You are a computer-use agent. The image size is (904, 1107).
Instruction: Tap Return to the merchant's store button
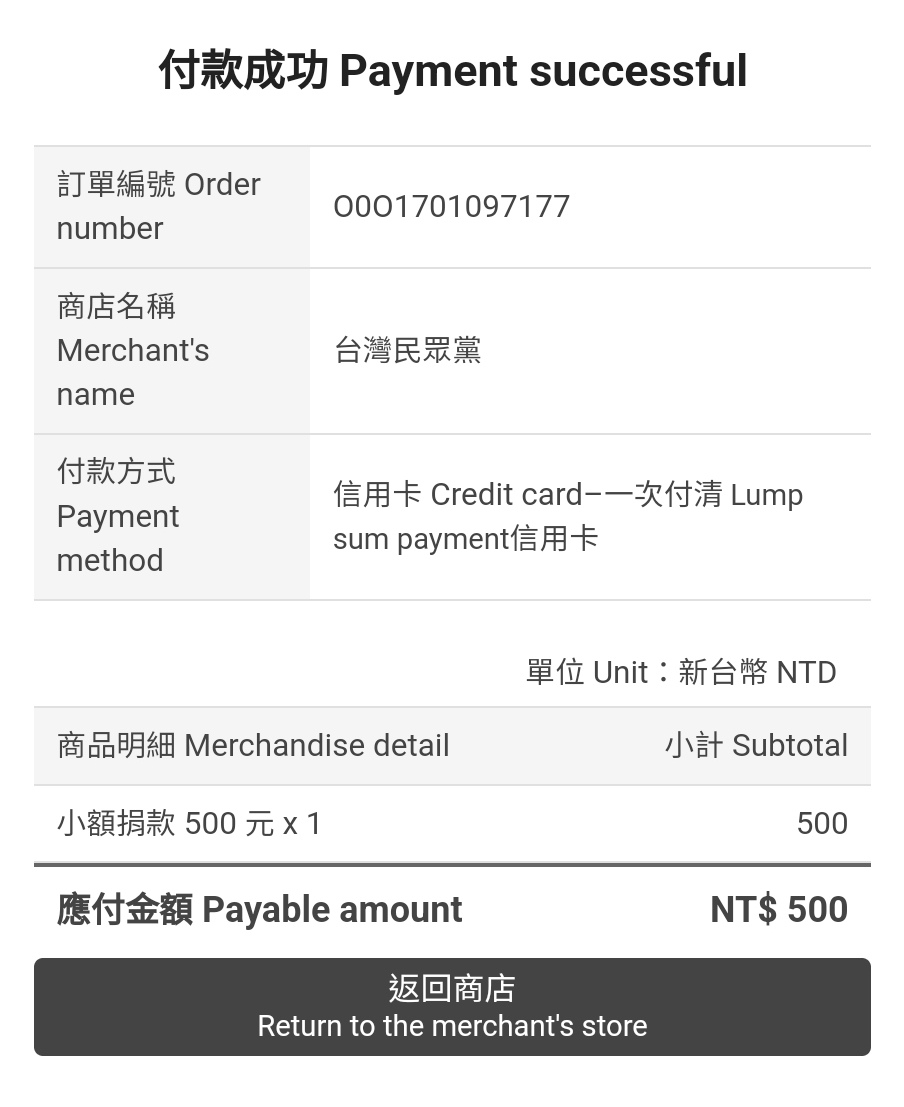click(x=452, y=1007)
